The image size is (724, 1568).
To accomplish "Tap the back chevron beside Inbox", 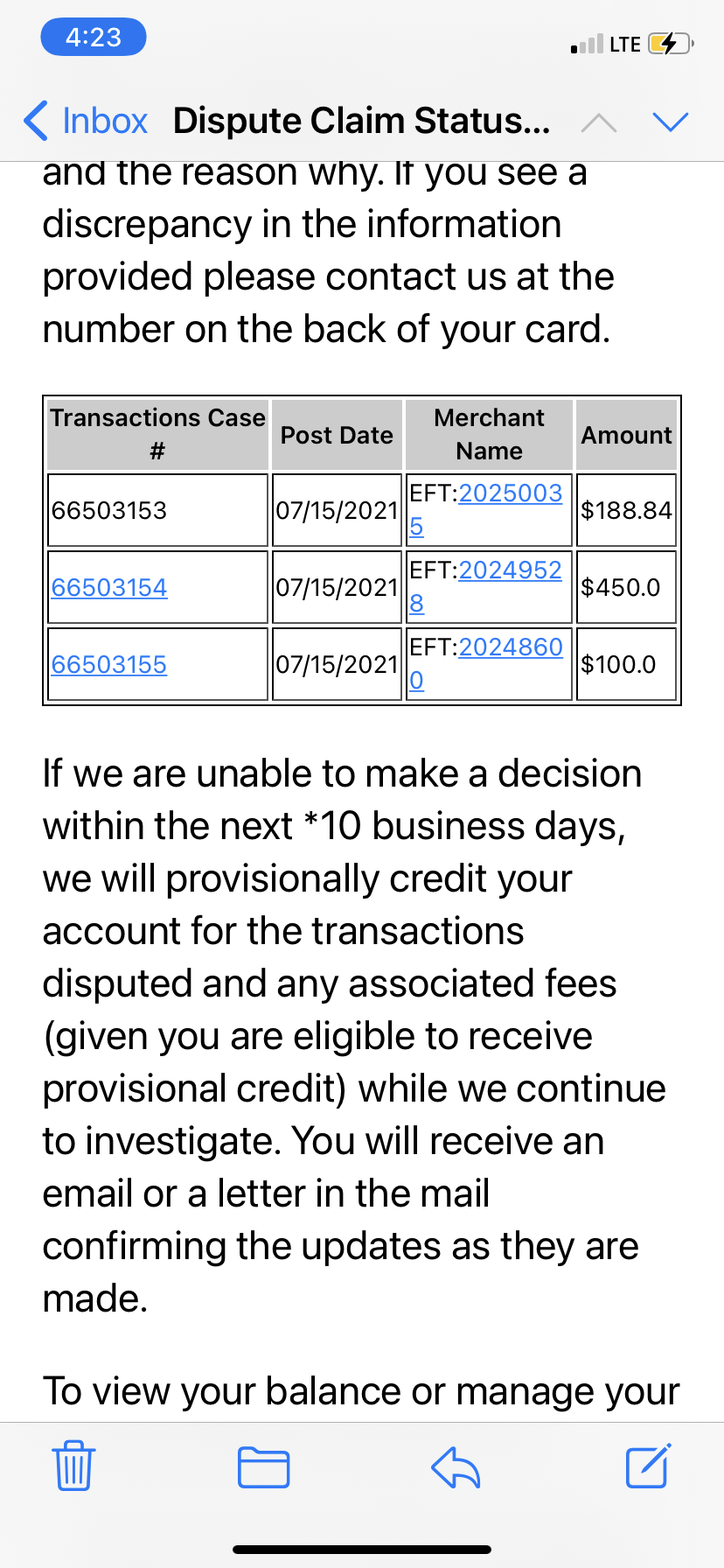I will 33,121.
